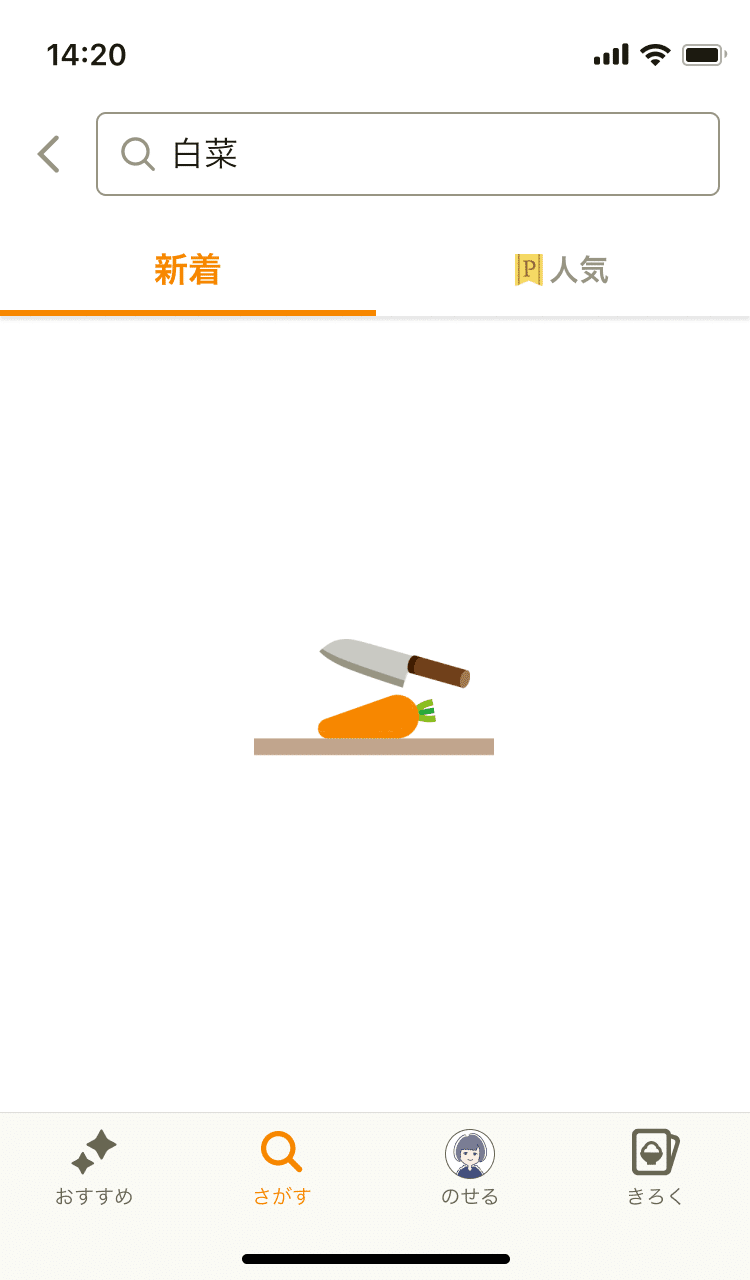
Task: Tap the さがす tab in the bottom bar
Action: tap(282, 1167)
